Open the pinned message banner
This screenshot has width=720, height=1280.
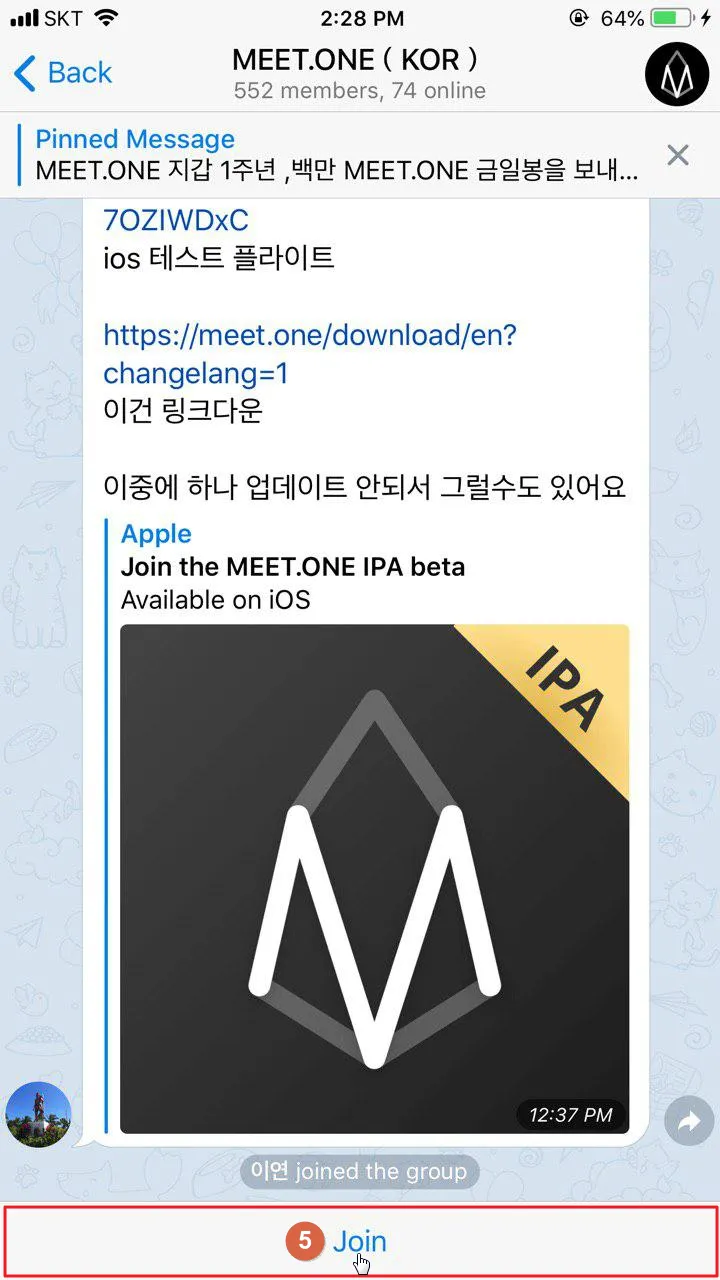pyautogui.click(x=338, y=155)
